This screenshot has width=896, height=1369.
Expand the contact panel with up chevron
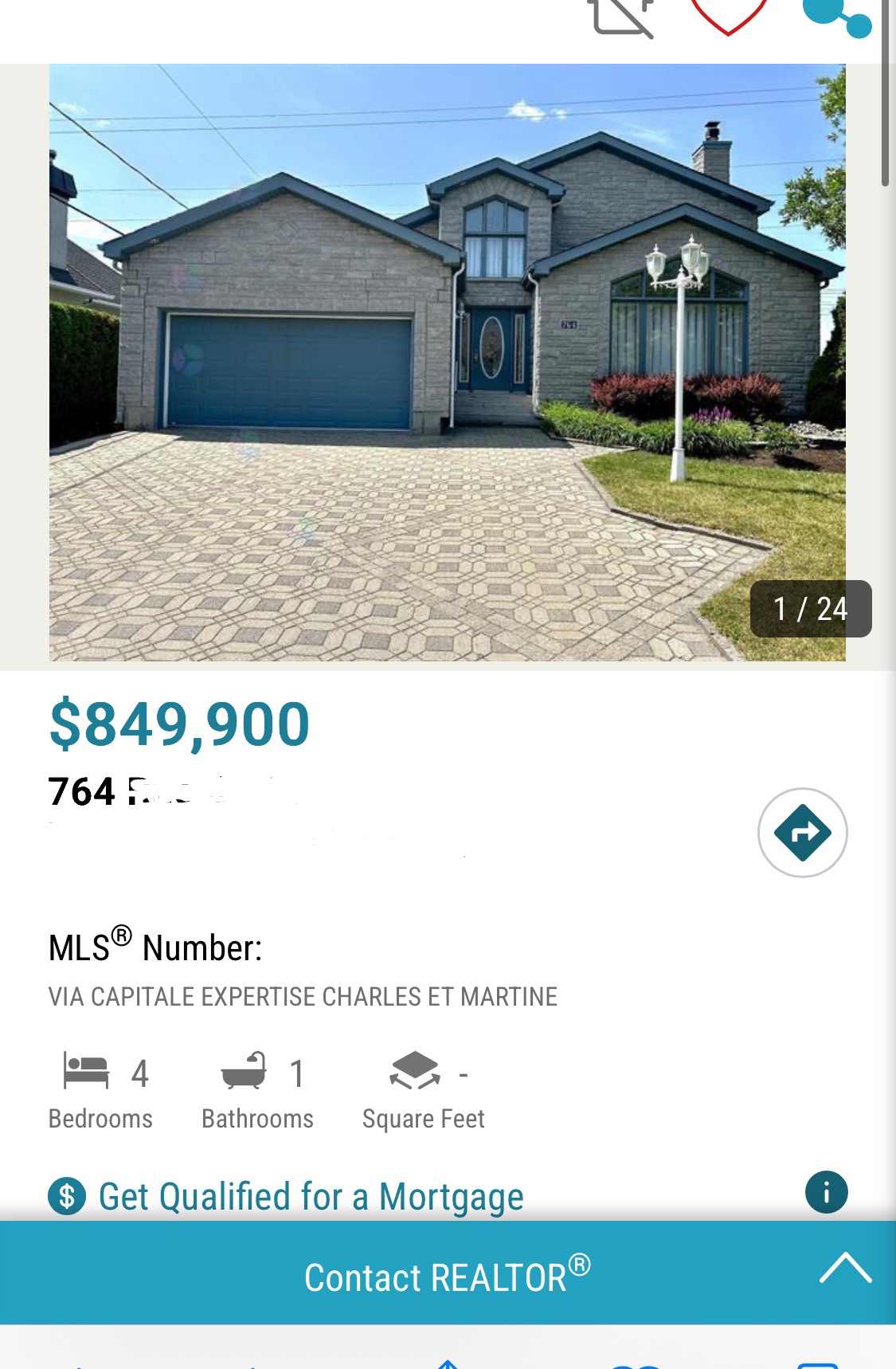pyautogui.click(x=845, y=1268)
